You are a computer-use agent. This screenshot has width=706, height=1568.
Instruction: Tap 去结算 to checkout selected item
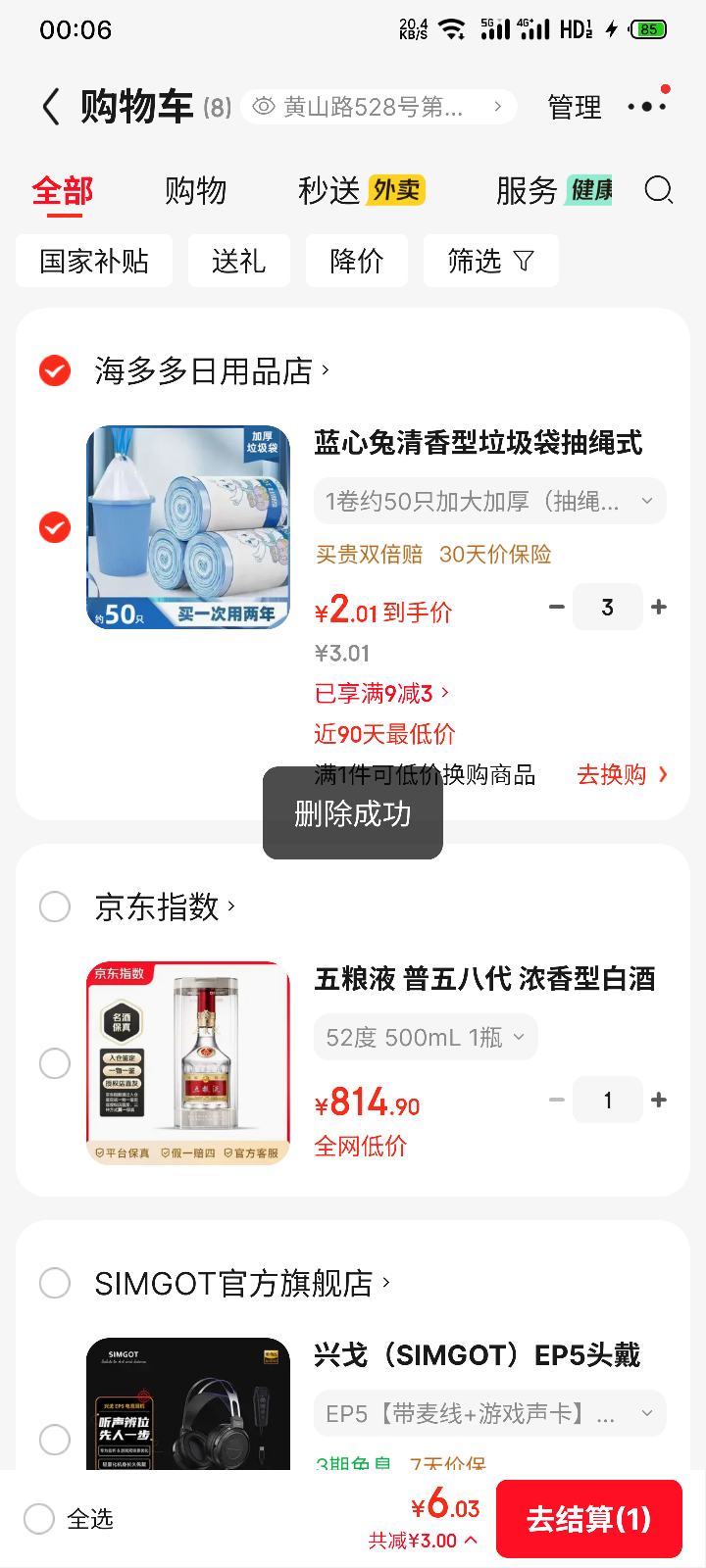(x=588, y=1518)
